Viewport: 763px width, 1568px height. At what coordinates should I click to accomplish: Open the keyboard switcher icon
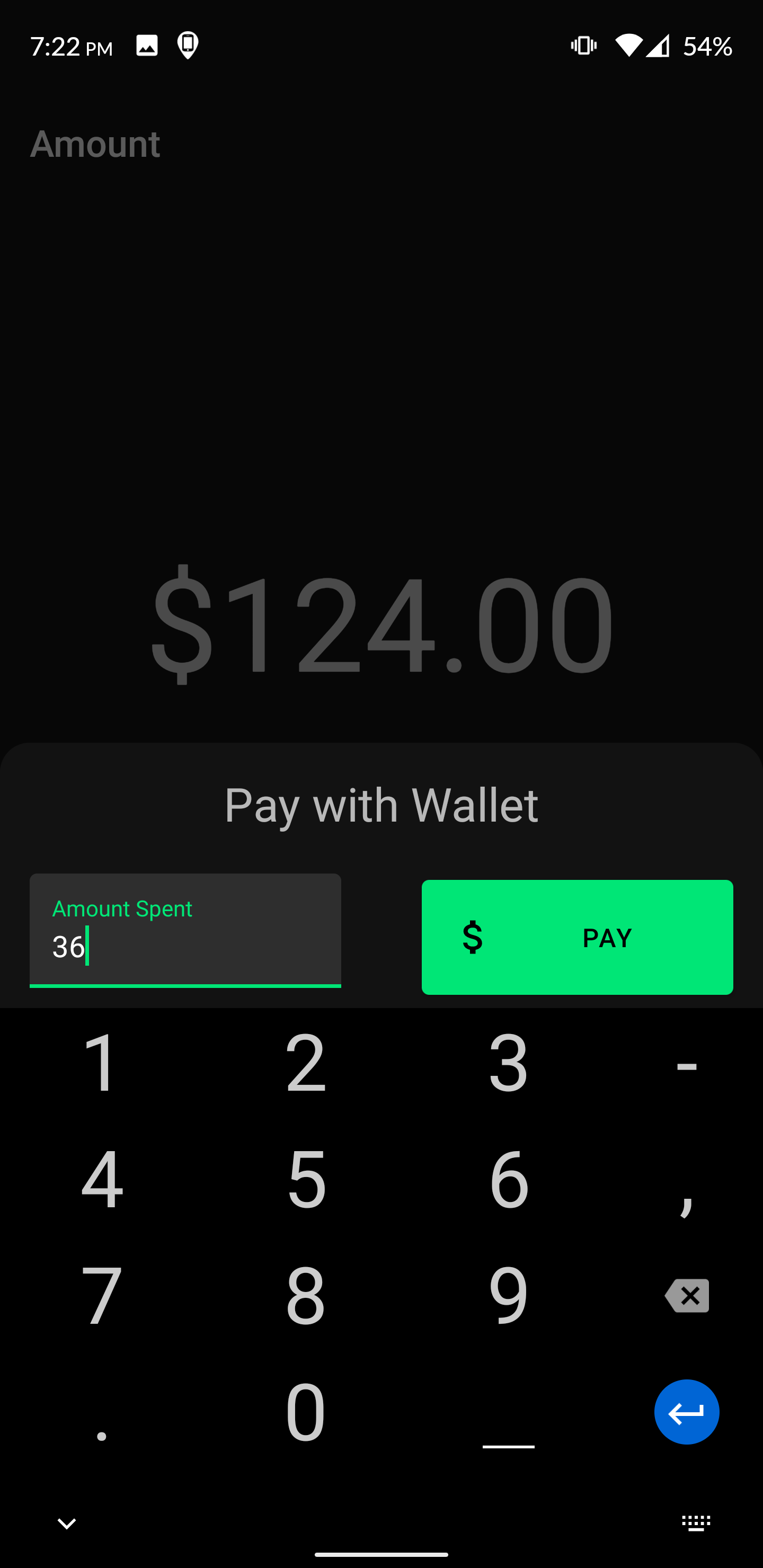(x=696, y=1523)
